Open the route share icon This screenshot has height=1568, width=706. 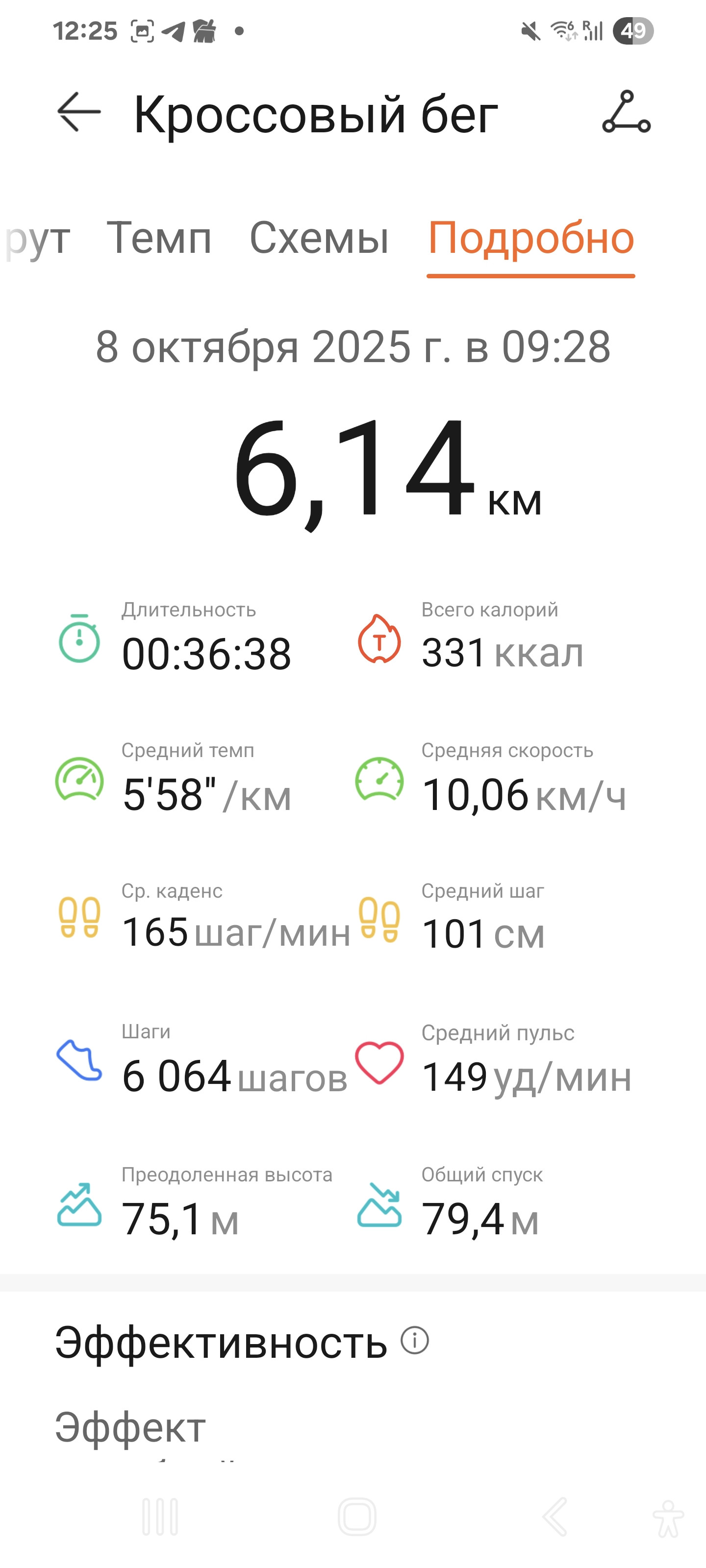coord(626,112)
